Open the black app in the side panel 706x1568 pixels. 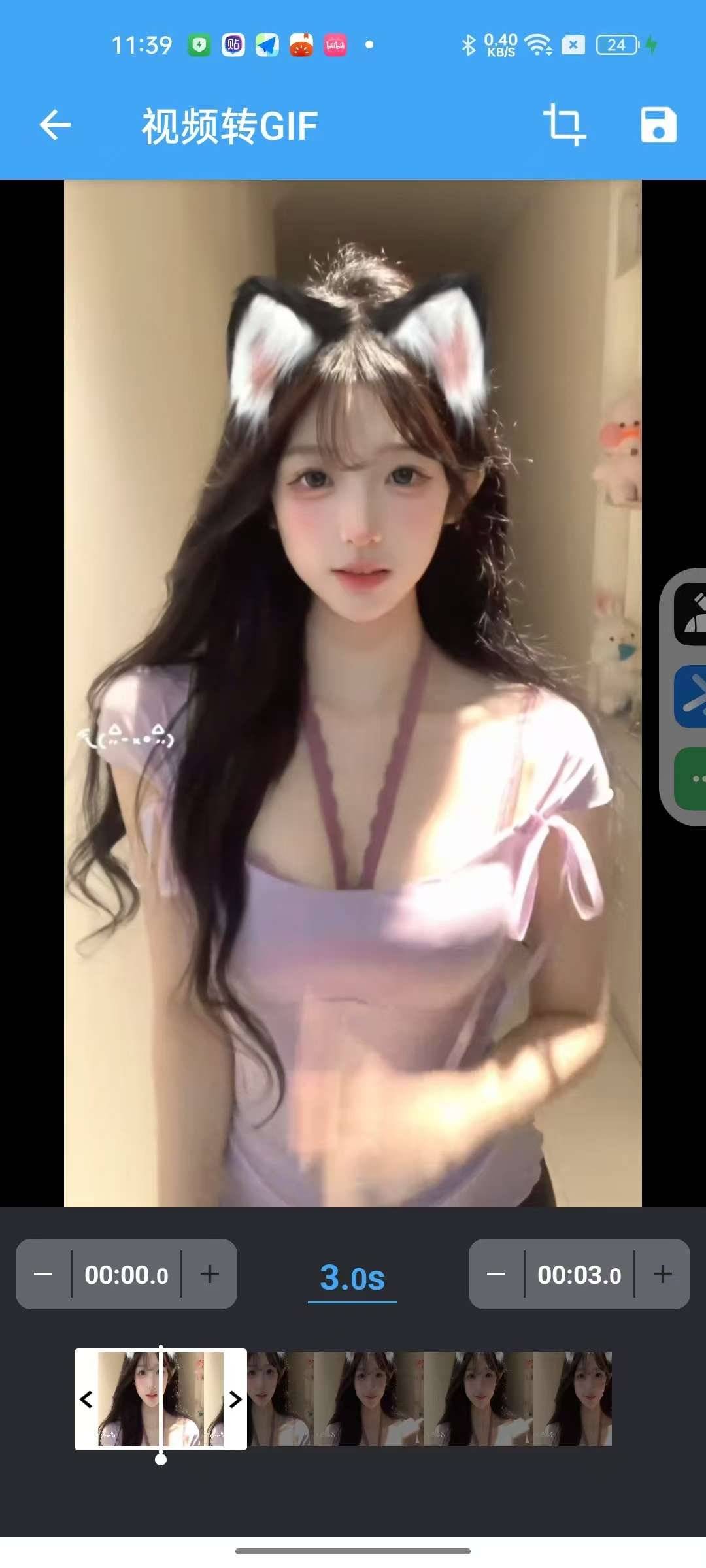click(x=692, y=615)
